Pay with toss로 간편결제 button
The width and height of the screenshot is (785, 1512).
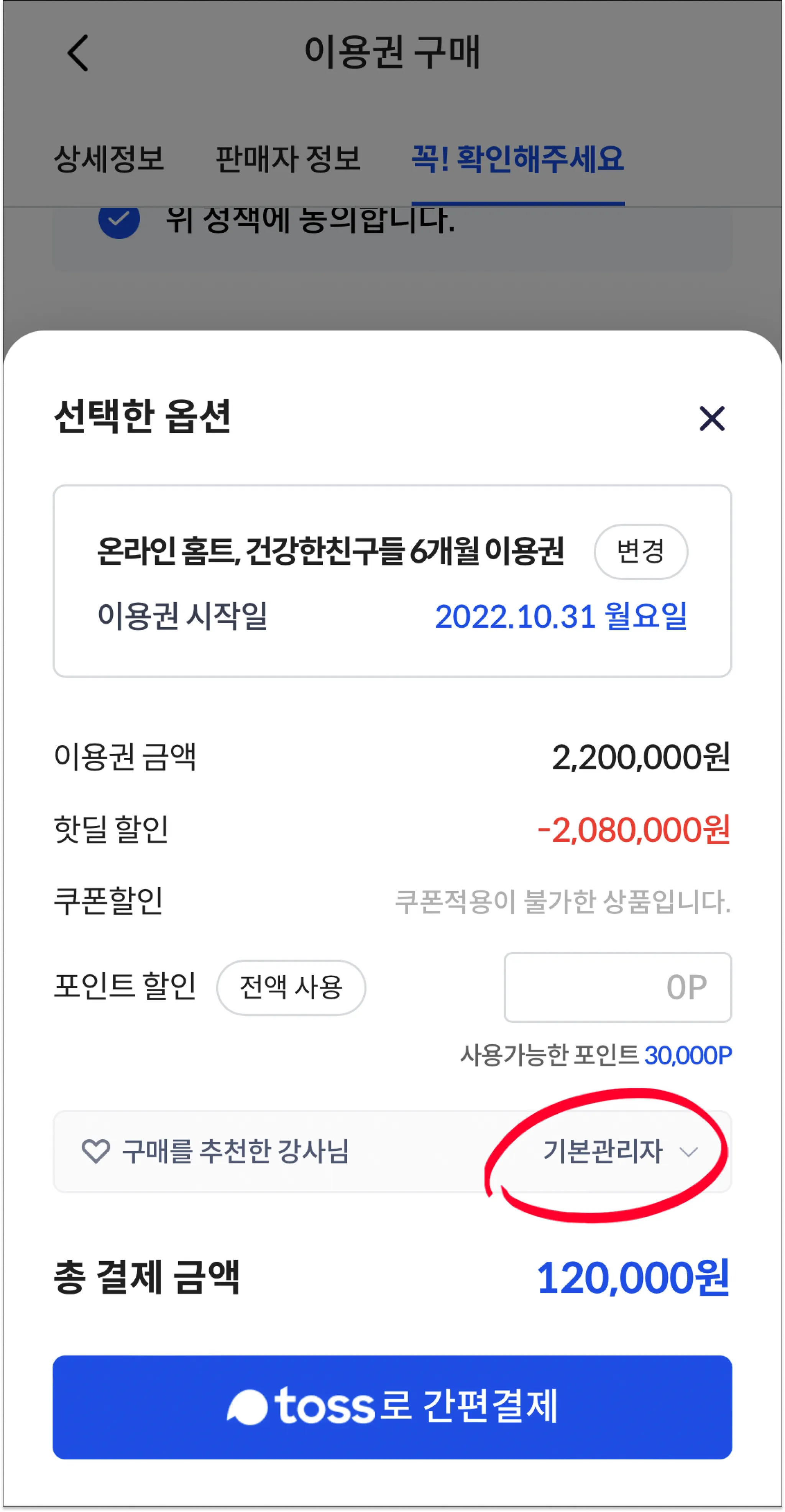coord(392,1407)
